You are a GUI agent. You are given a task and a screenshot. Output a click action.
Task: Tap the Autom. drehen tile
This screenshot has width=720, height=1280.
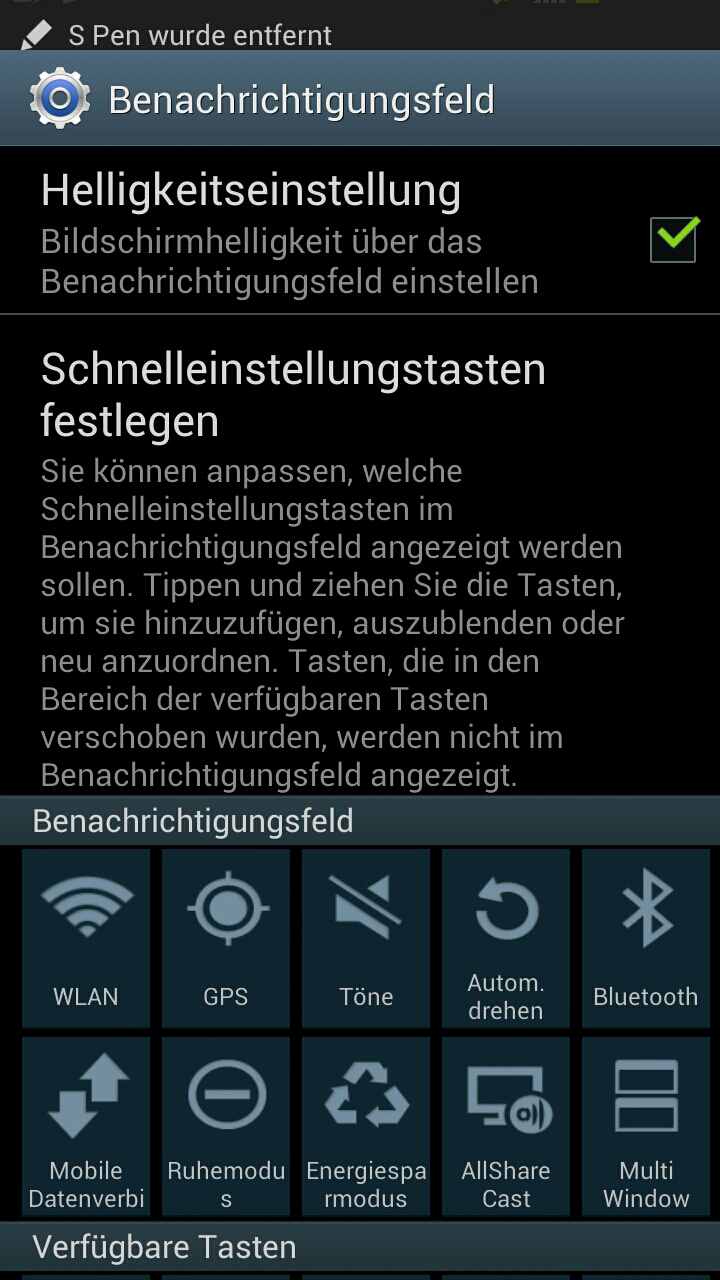[x=506, y=938]
